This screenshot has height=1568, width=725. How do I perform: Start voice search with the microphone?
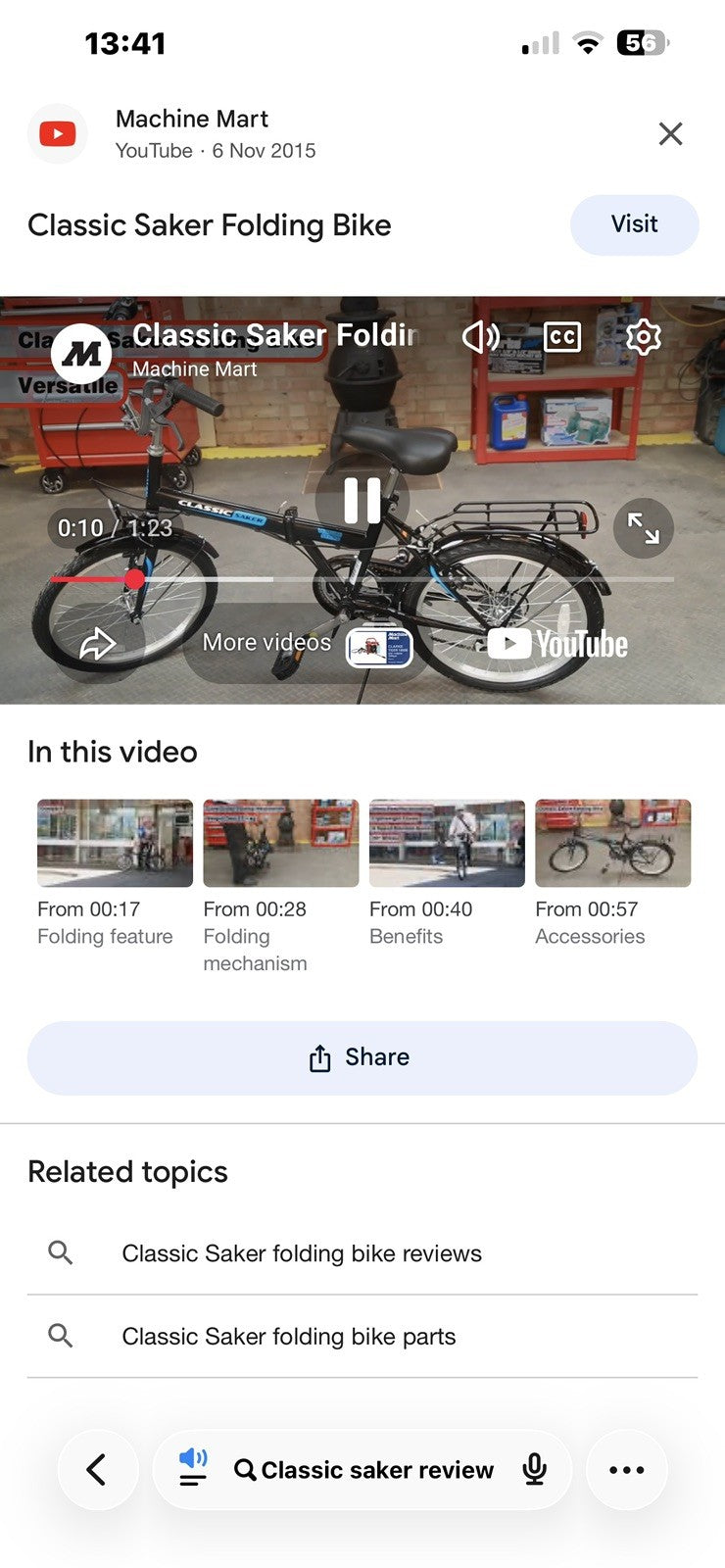pyautogui.click(x=534, y=1469)
